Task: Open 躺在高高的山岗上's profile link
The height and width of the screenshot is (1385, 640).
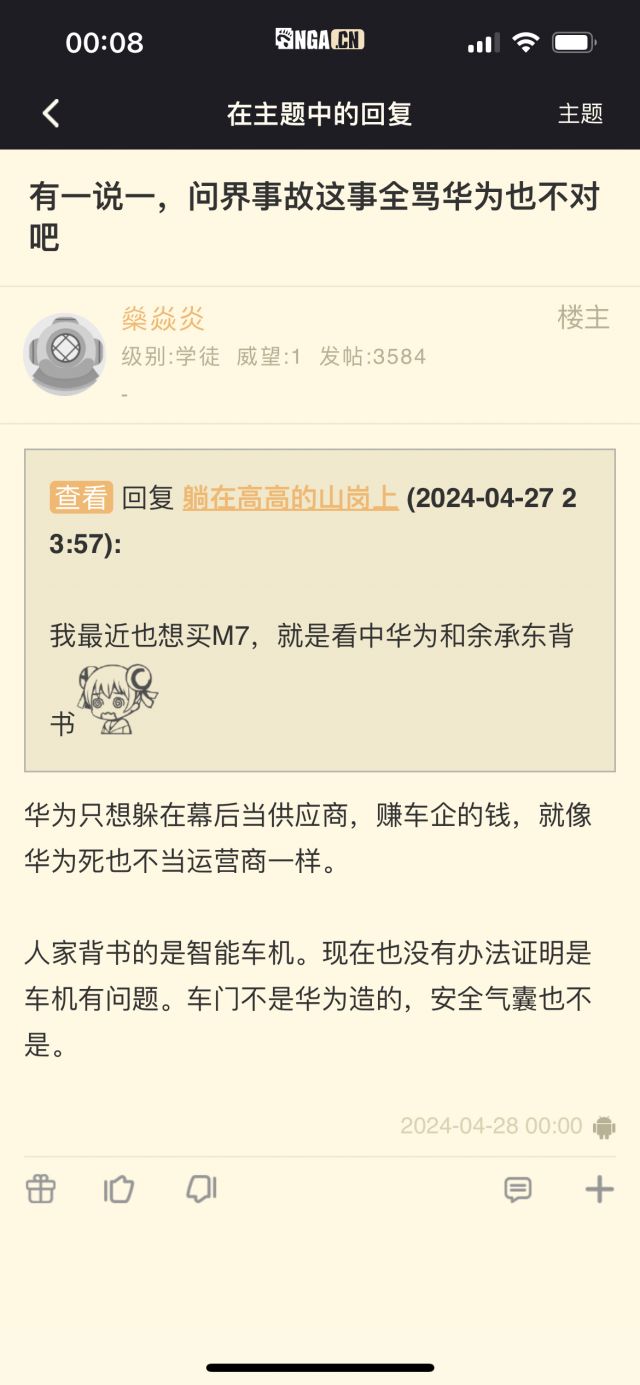Action: 290,497
